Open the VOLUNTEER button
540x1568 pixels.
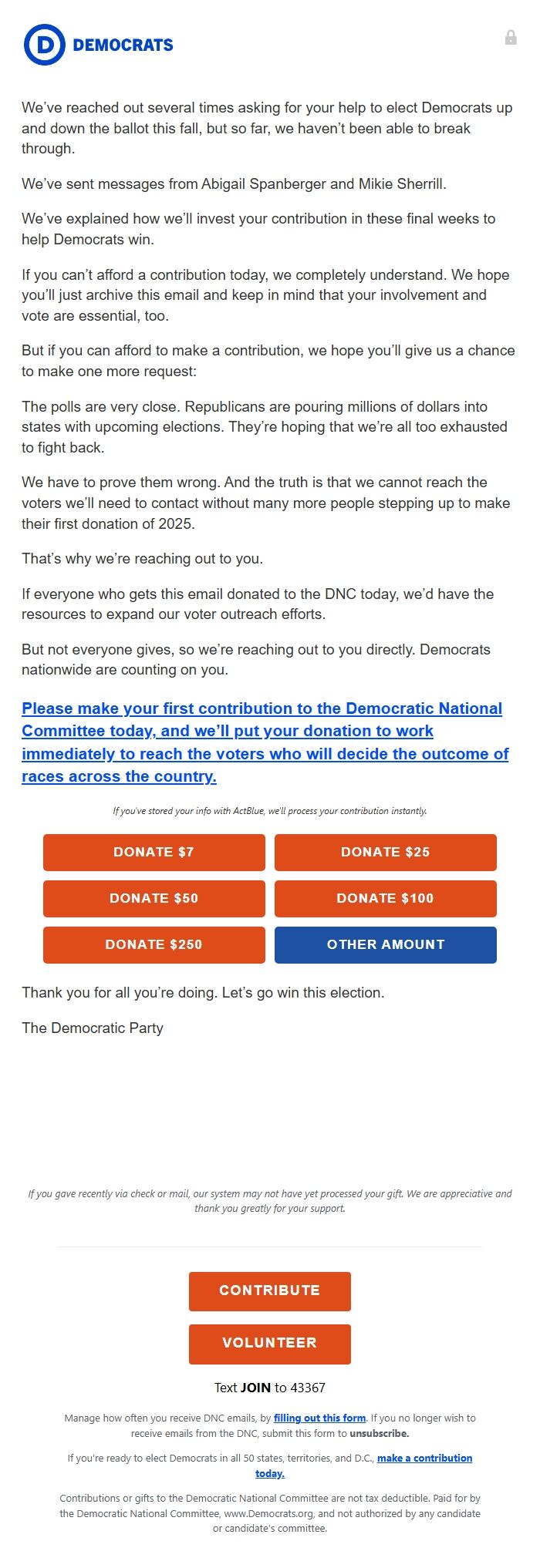269,1343
